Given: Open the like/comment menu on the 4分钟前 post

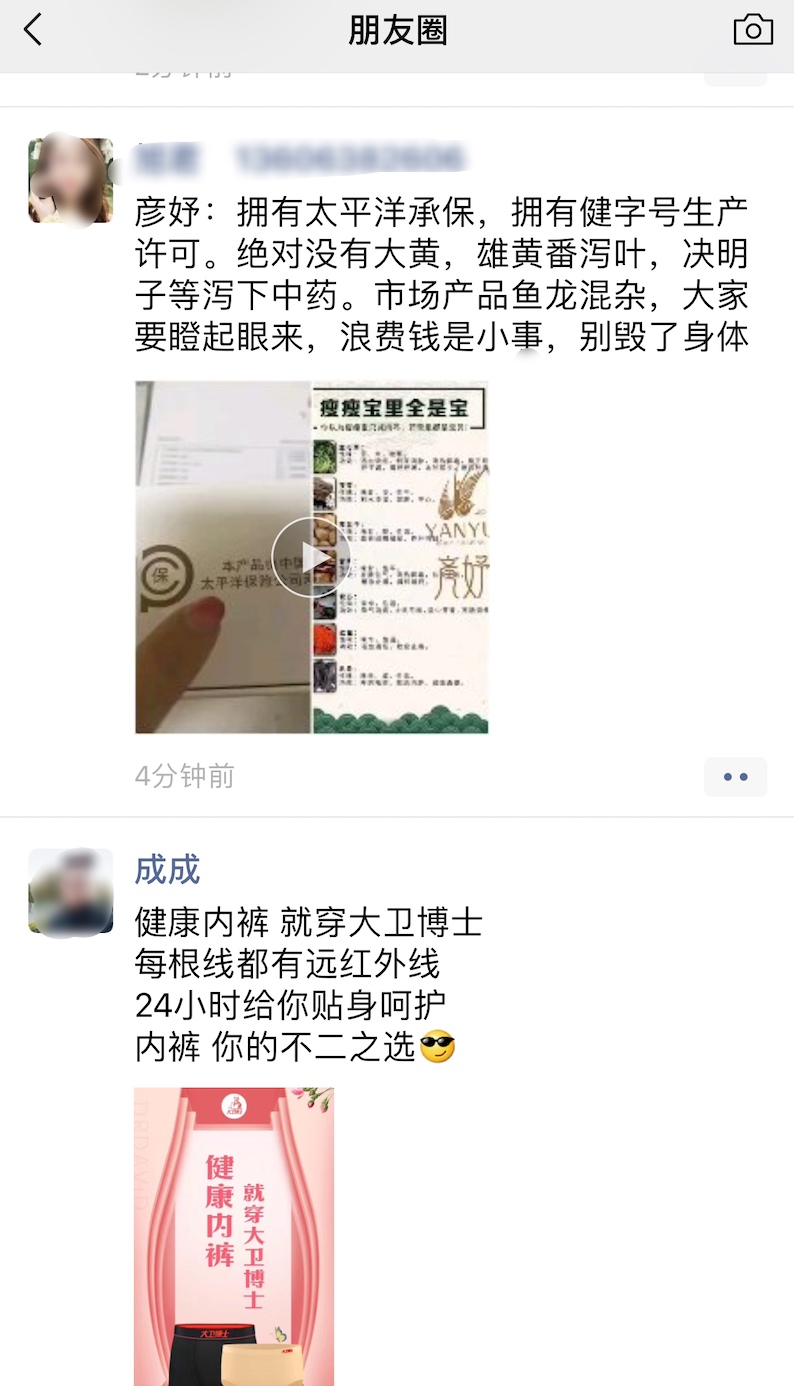Looking at the screenshot, I should tap(735, 777).
